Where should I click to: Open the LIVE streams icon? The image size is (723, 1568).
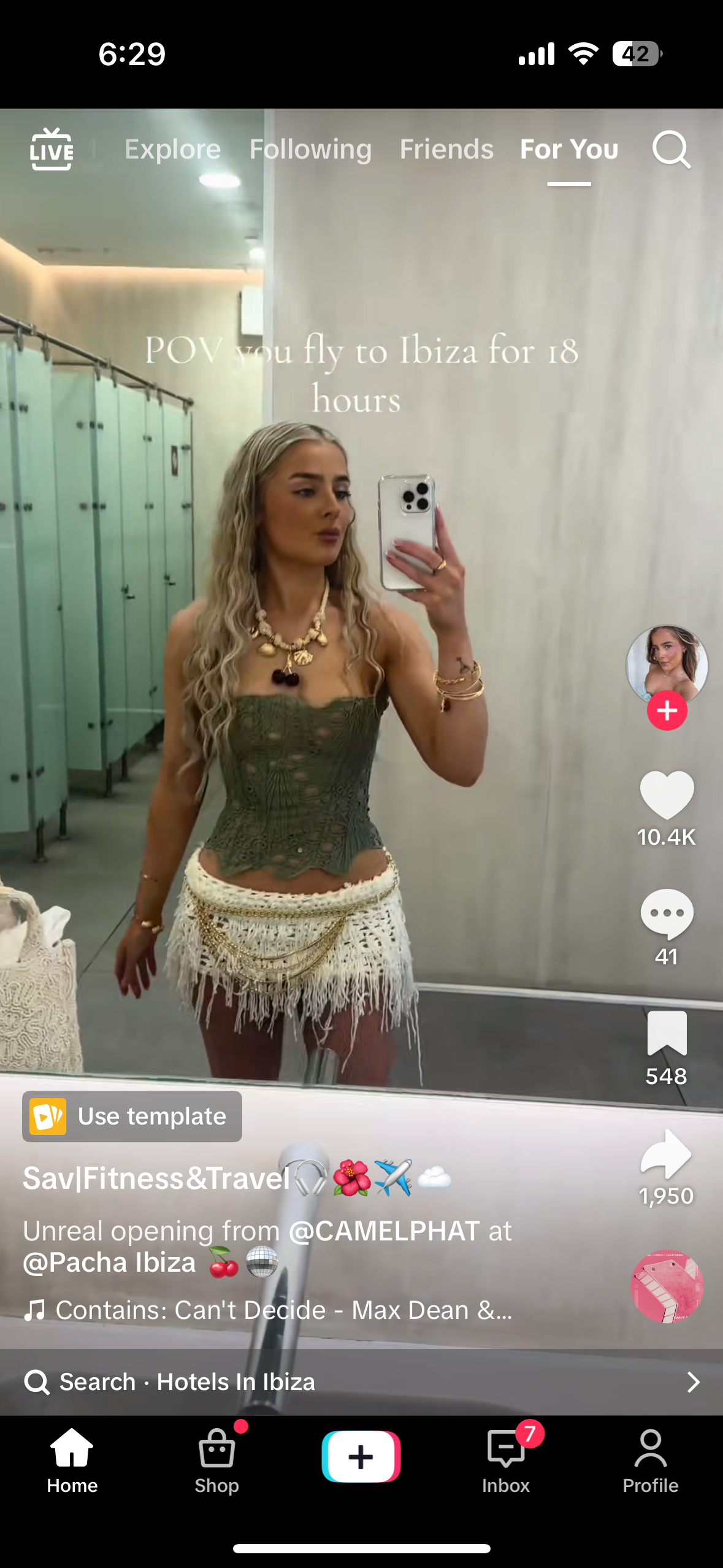click(x=52, y=150)
